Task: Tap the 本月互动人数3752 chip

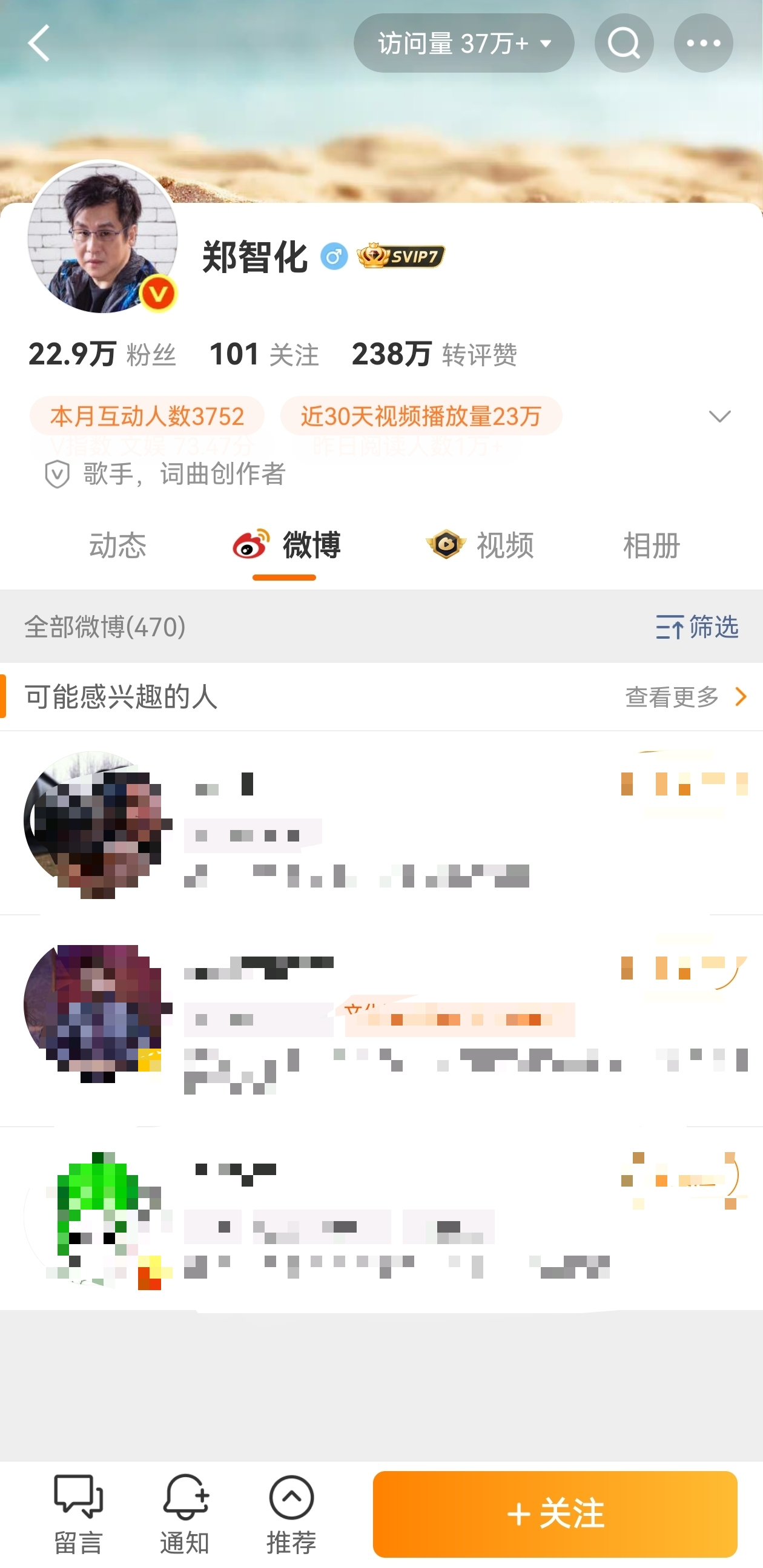Action: pyautogui.click(x=147, y=417)
